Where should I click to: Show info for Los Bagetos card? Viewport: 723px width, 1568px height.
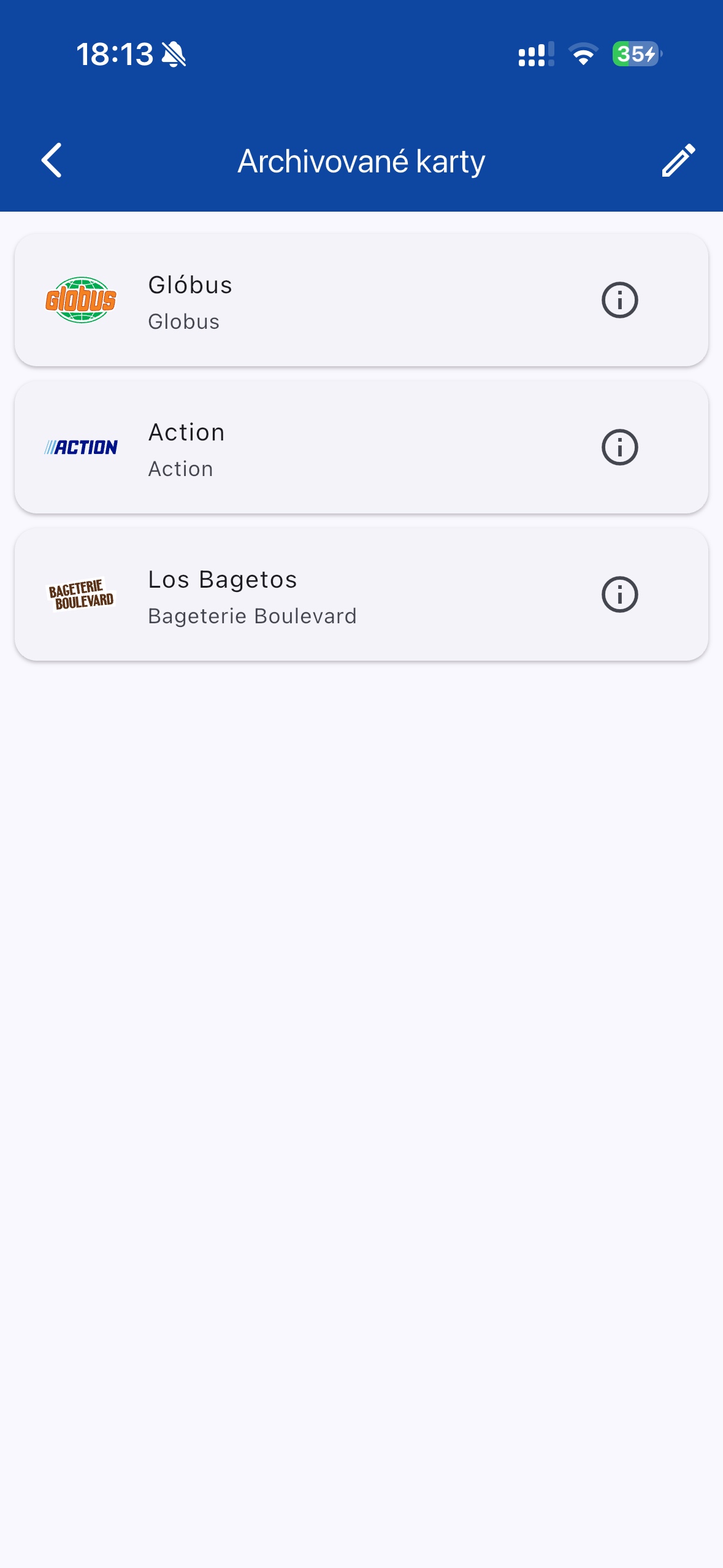click(x=619, y=594)
